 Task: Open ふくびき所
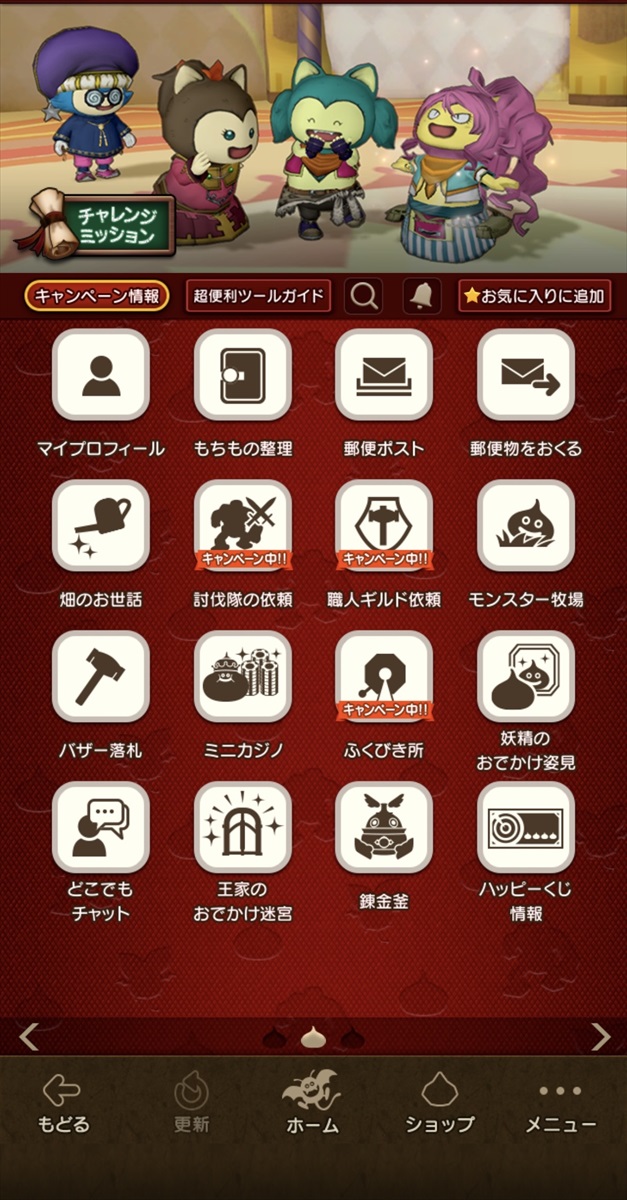tap(384, 677)
